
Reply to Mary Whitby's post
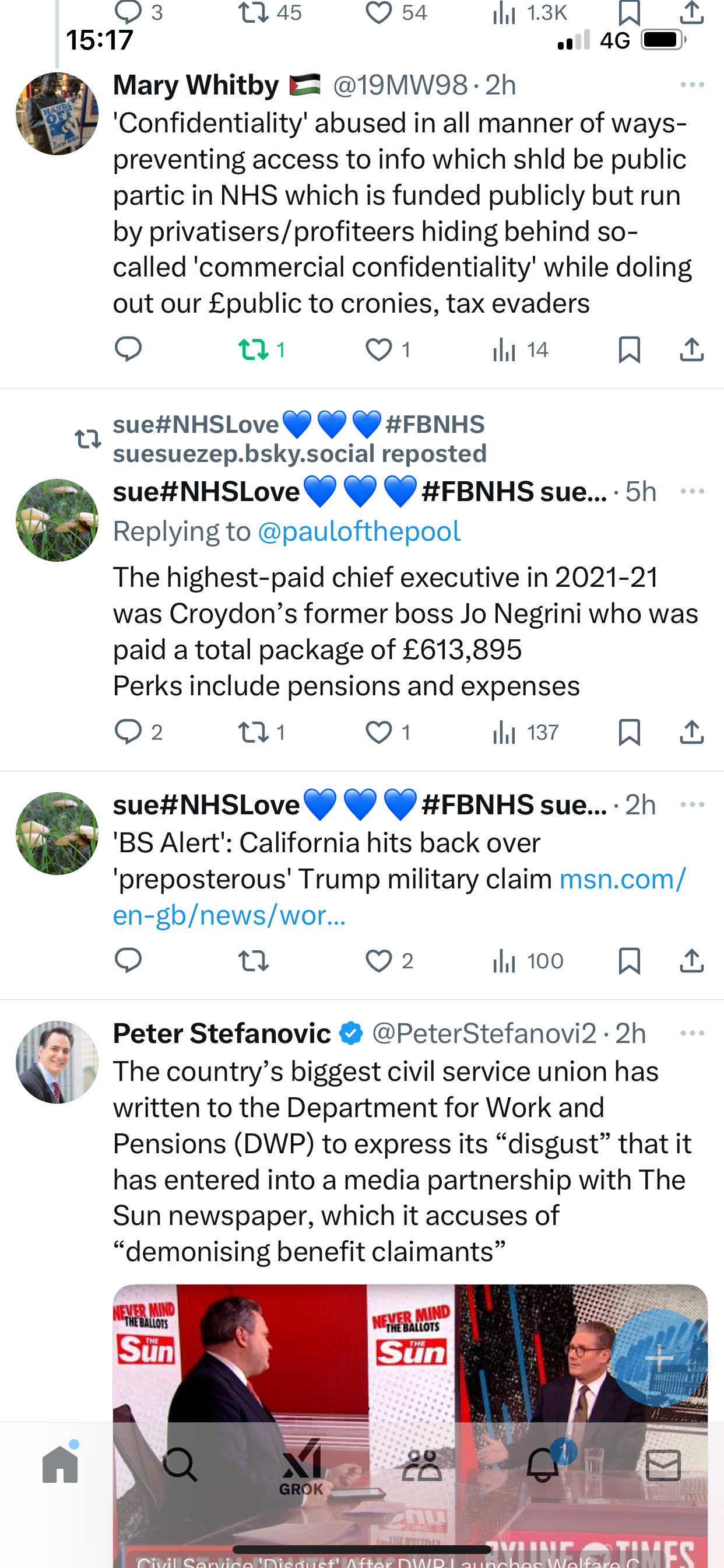[x=128, y=349]
